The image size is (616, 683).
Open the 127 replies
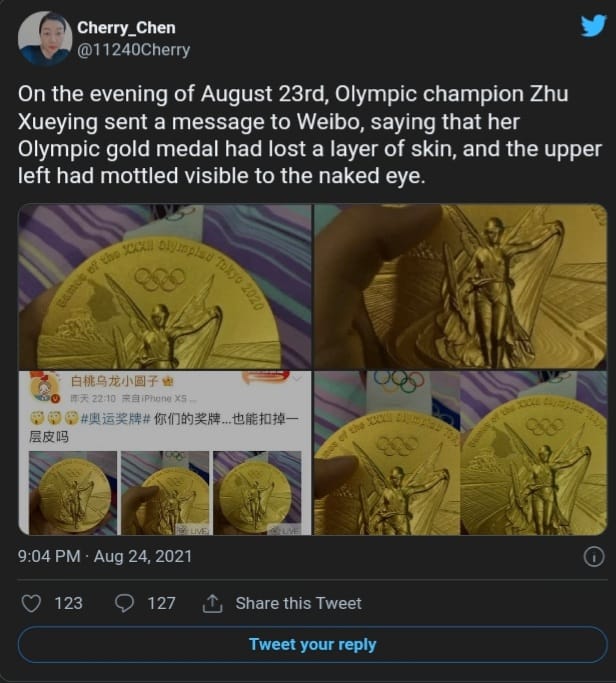[126, 603]
